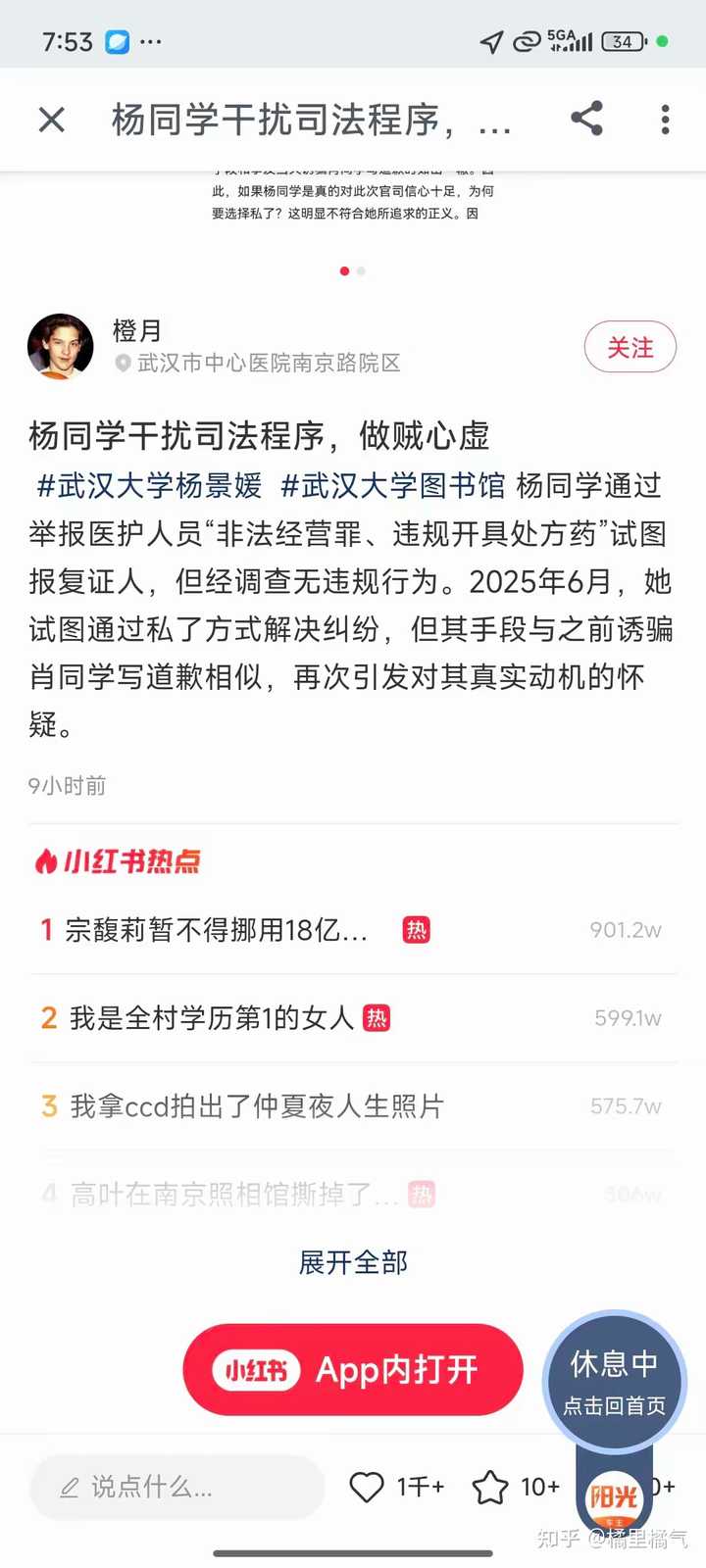Close this web page
Screen dimensions: 706x1568
click(x=51, y=120)
